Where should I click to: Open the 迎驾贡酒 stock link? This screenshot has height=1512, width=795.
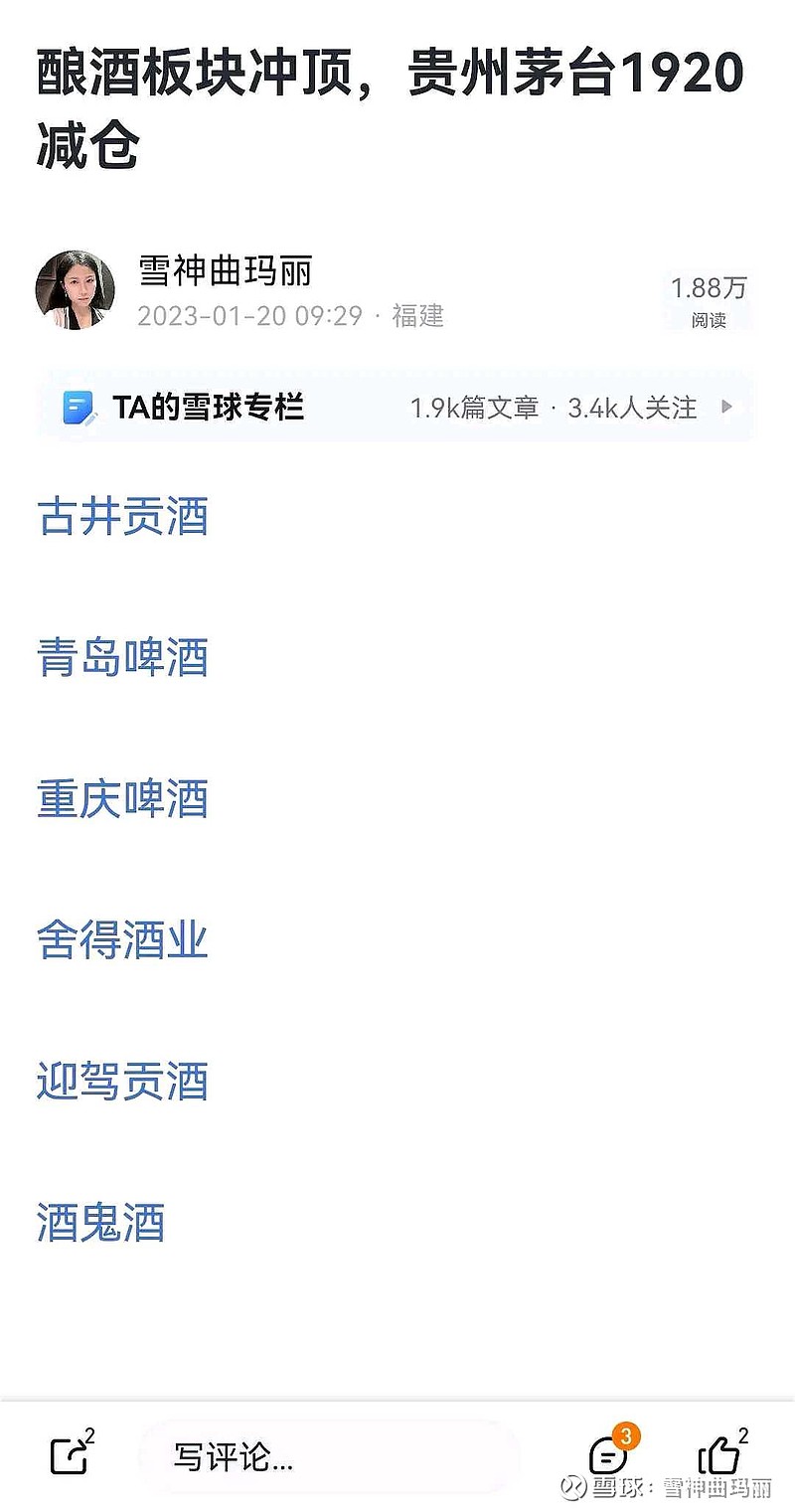(122, 1082)
